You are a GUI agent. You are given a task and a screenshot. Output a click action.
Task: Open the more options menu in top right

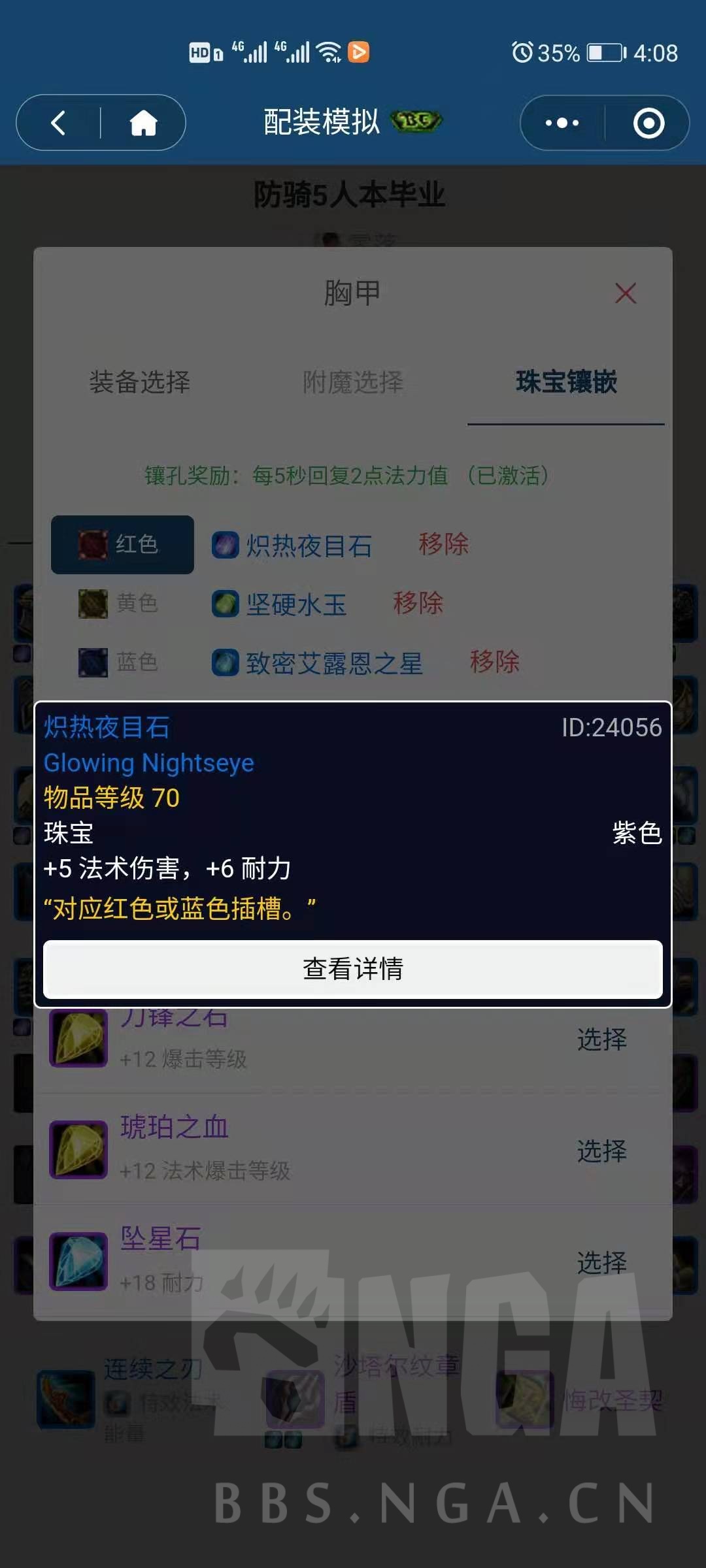561,122
